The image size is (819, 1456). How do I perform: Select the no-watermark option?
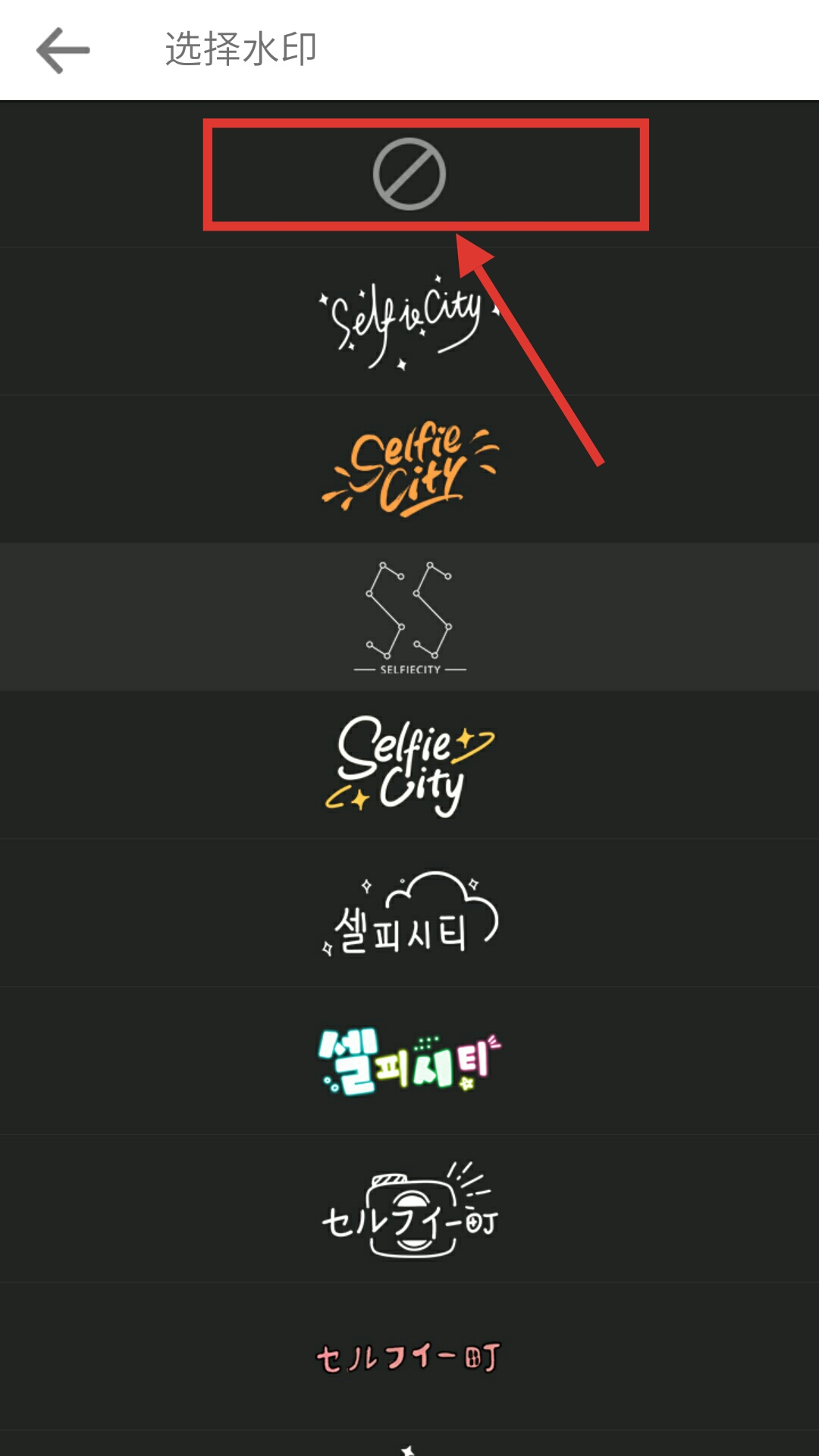click(x=409, y=174)
